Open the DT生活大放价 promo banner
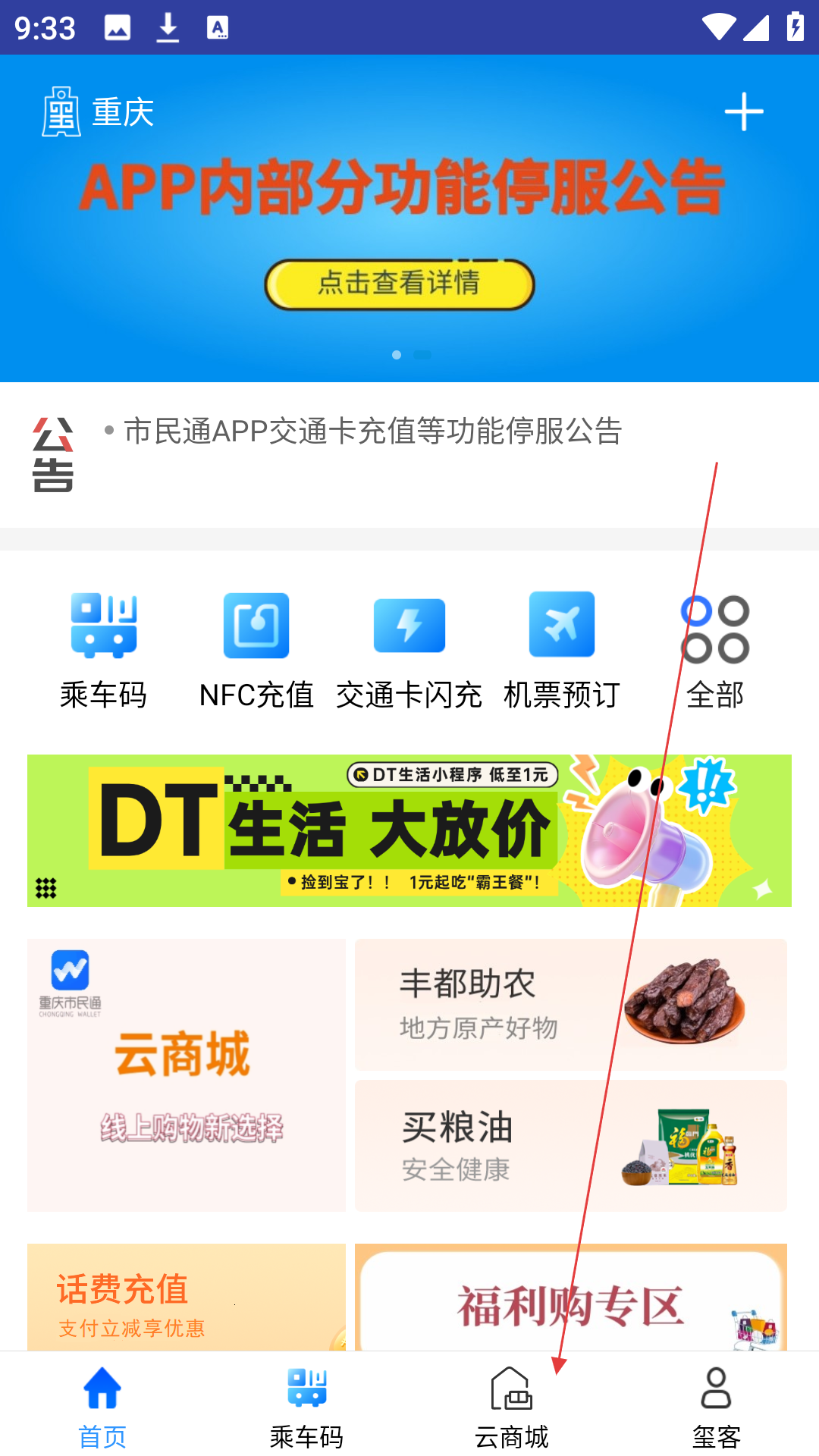This screenshot has width=819, height=1456. [409, 830]
